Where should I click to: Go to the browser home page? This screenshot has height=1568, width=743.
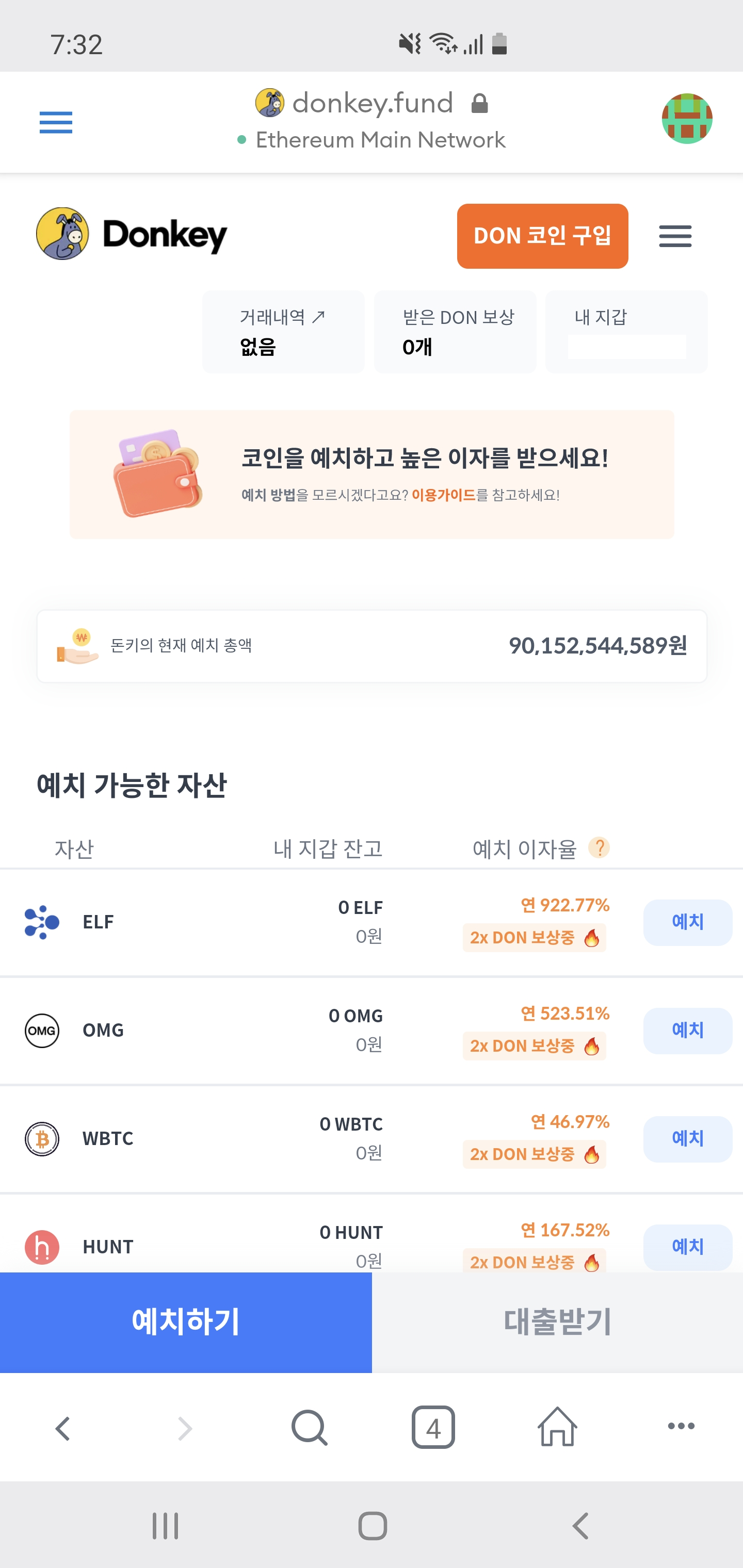point(557,1426)
